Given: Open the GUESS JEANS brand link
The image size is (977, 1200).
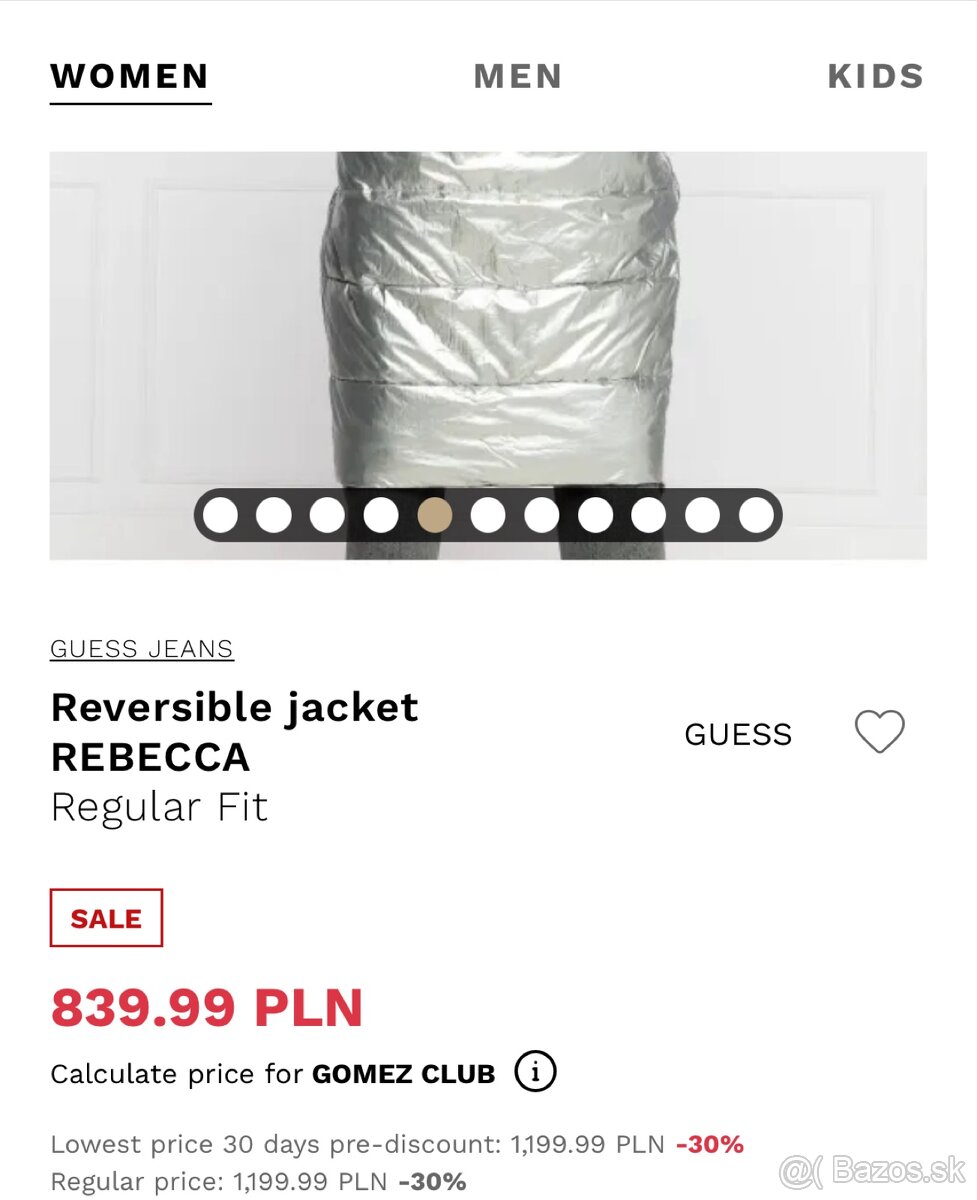Looking at the screenshot, I should pos(142,649).
